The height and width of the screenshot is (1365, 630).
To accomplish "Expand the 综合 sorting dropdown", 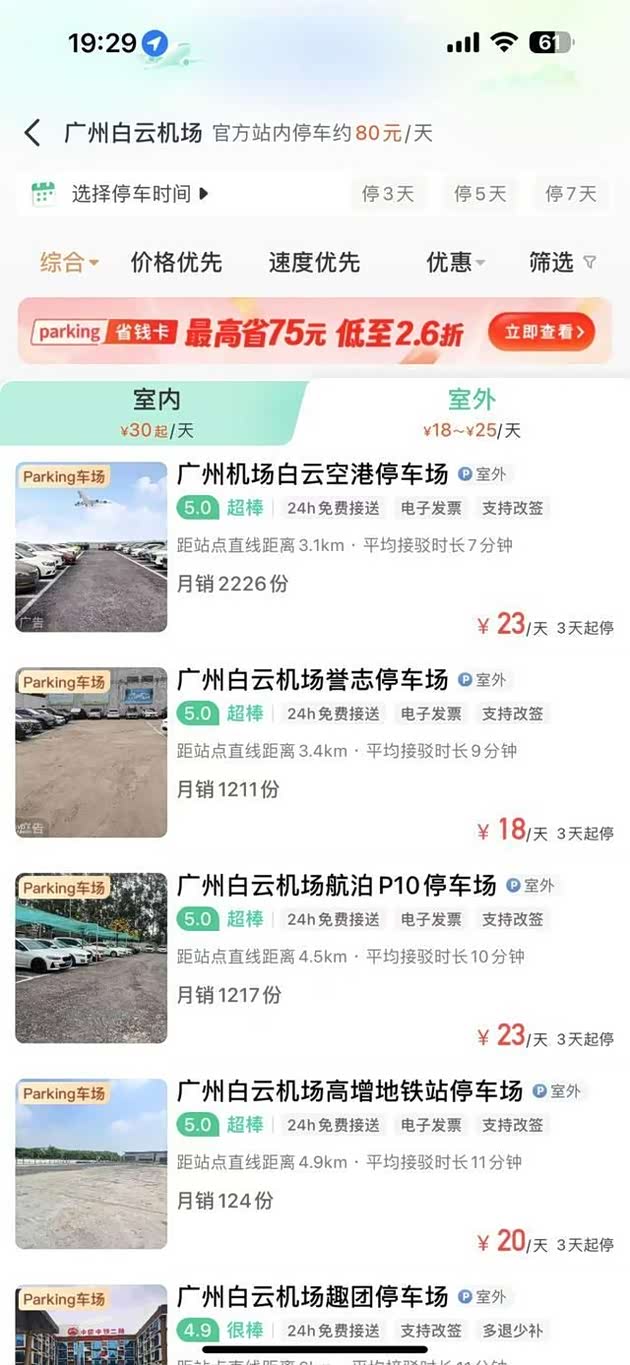I will (x=69, y=263).
